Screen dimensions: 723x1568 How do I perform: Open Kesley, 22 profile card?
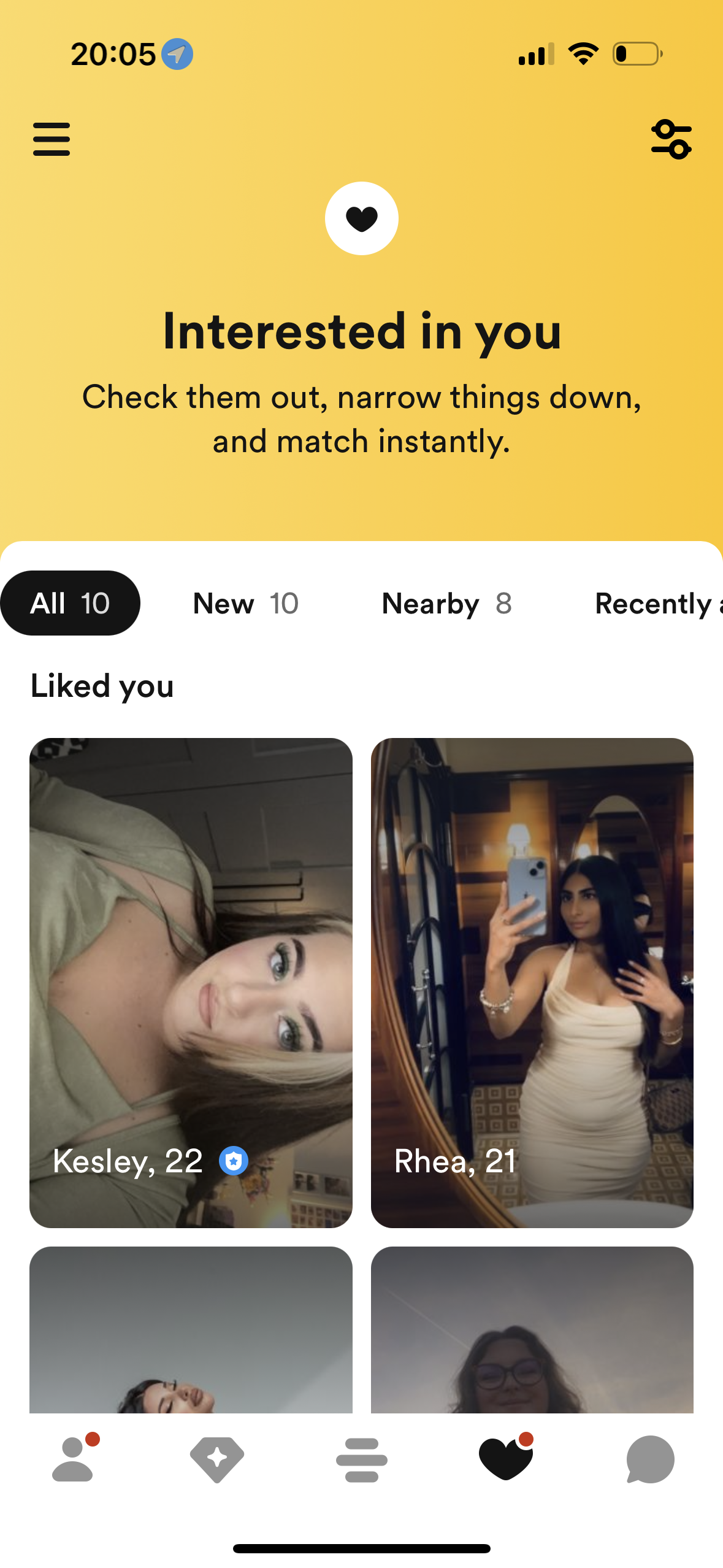(191, 983)
